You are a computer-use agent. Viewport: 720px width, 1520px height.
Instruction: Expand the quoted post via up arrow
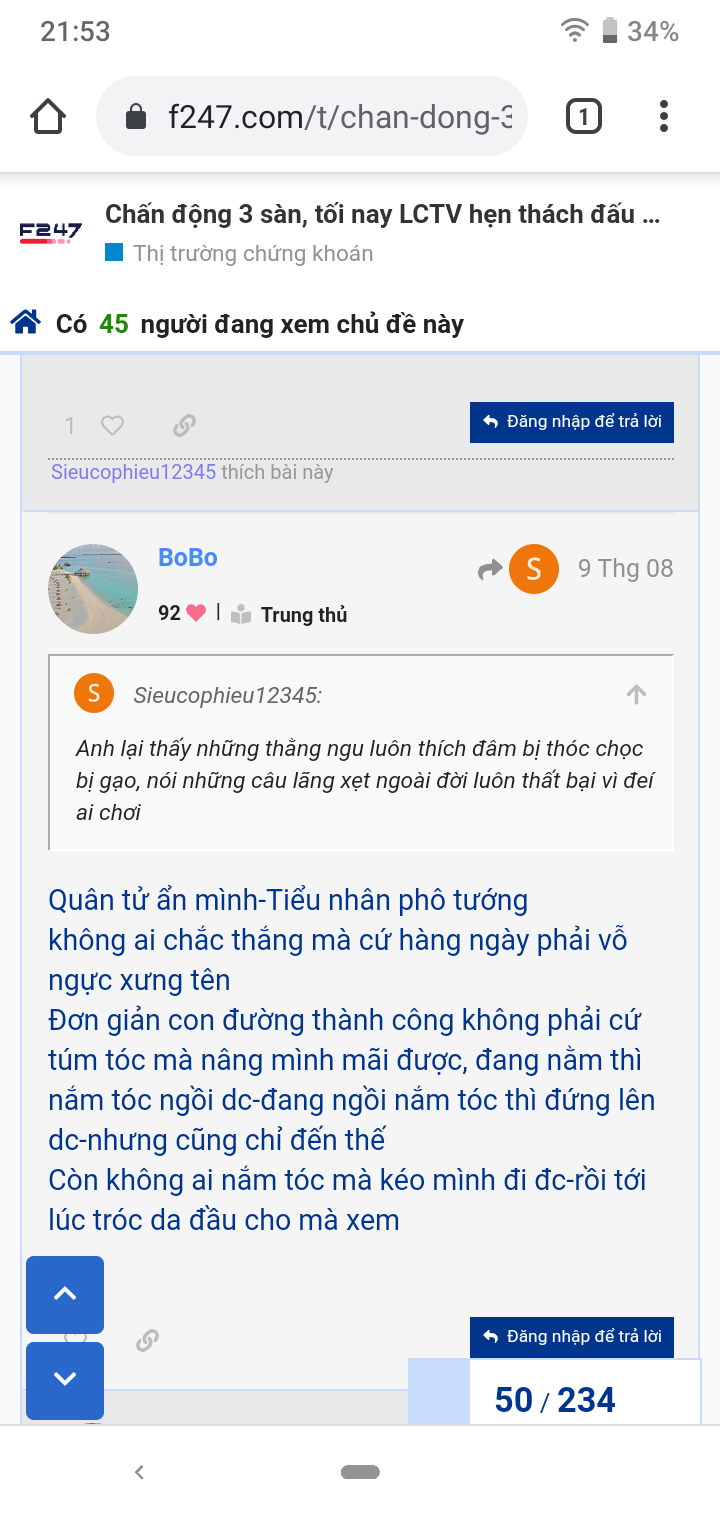pyautogui.click(x=636, y=695)
